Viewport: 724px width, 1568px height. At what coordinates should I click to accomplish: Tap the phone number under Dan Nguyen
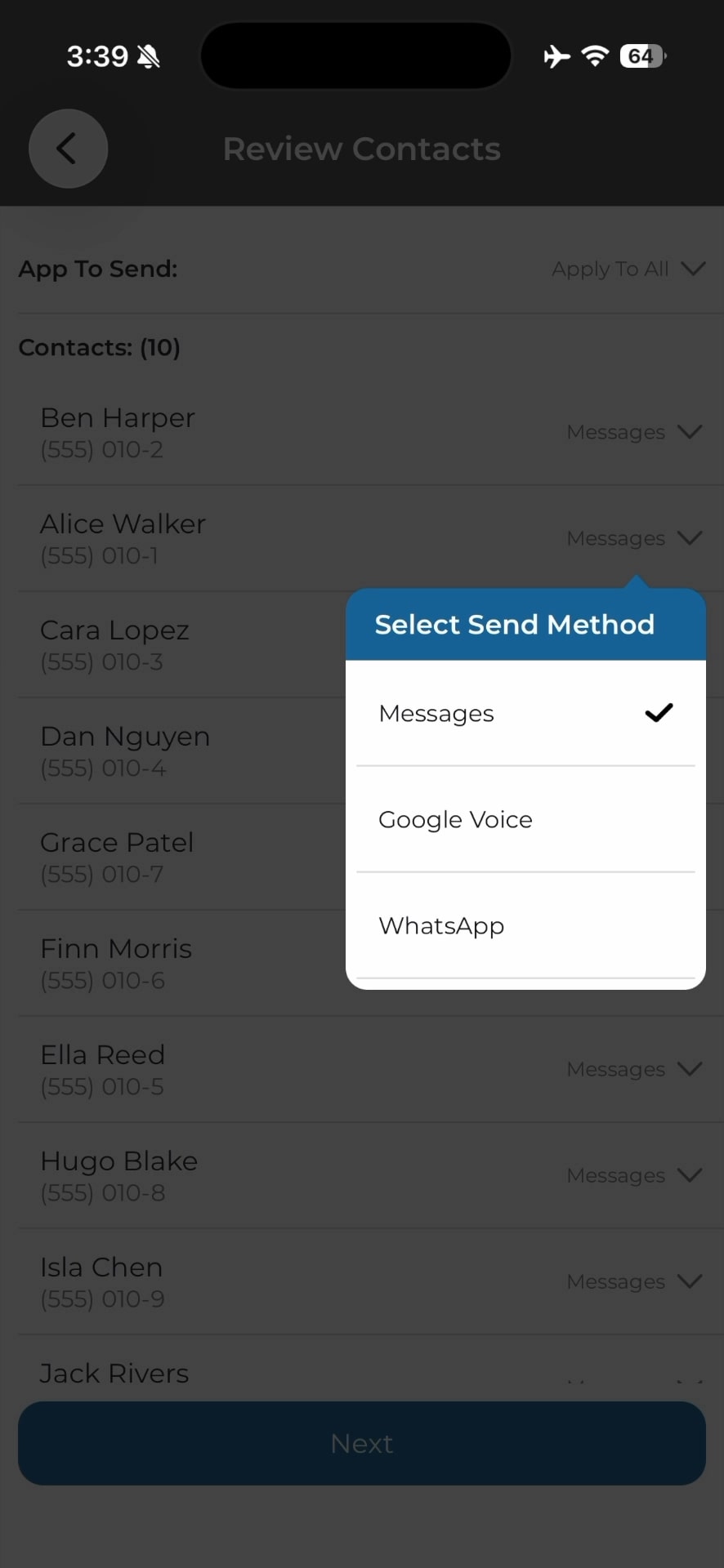[102, 768]
